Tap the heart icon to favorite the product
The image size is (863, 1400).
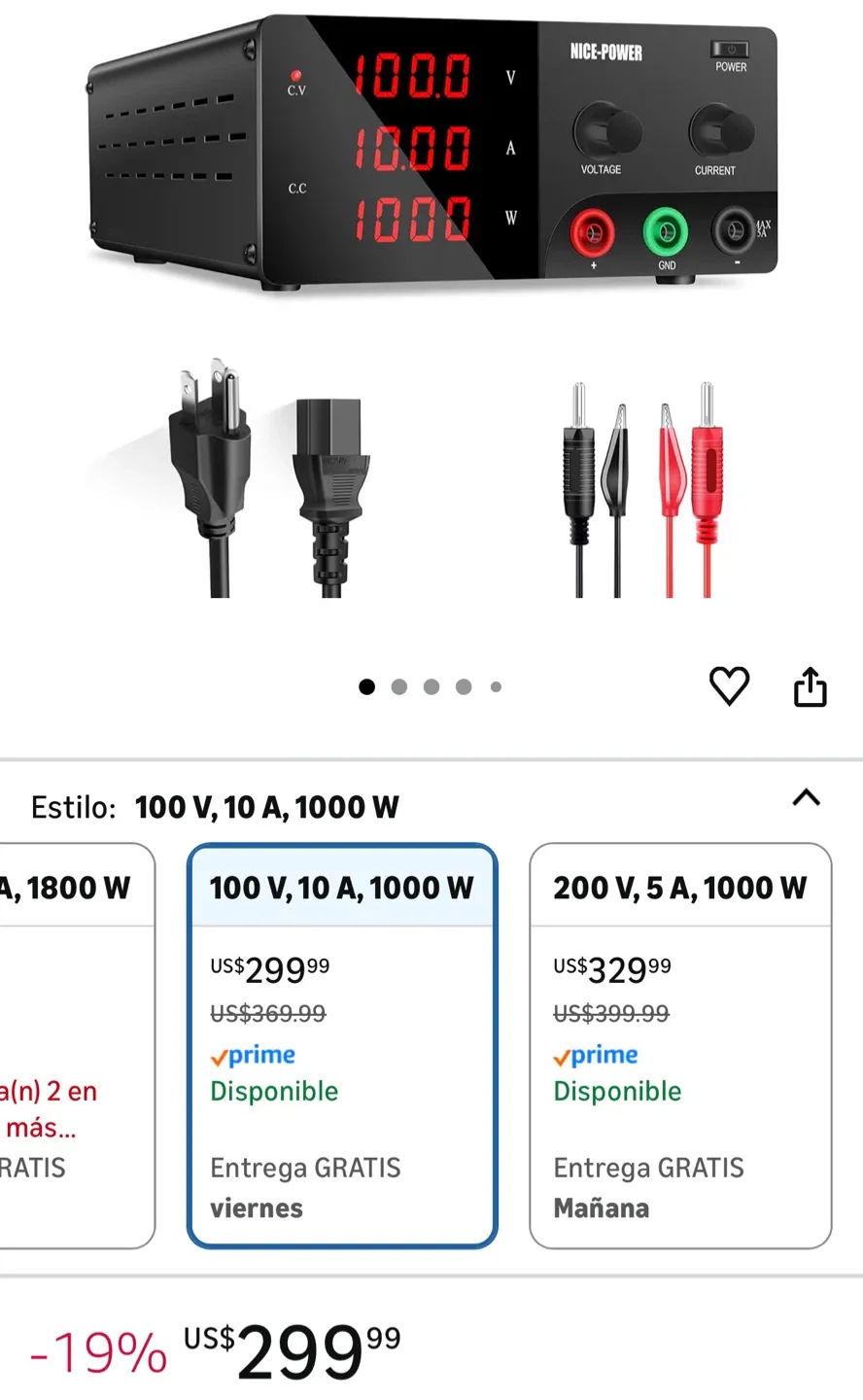[729, 686]
